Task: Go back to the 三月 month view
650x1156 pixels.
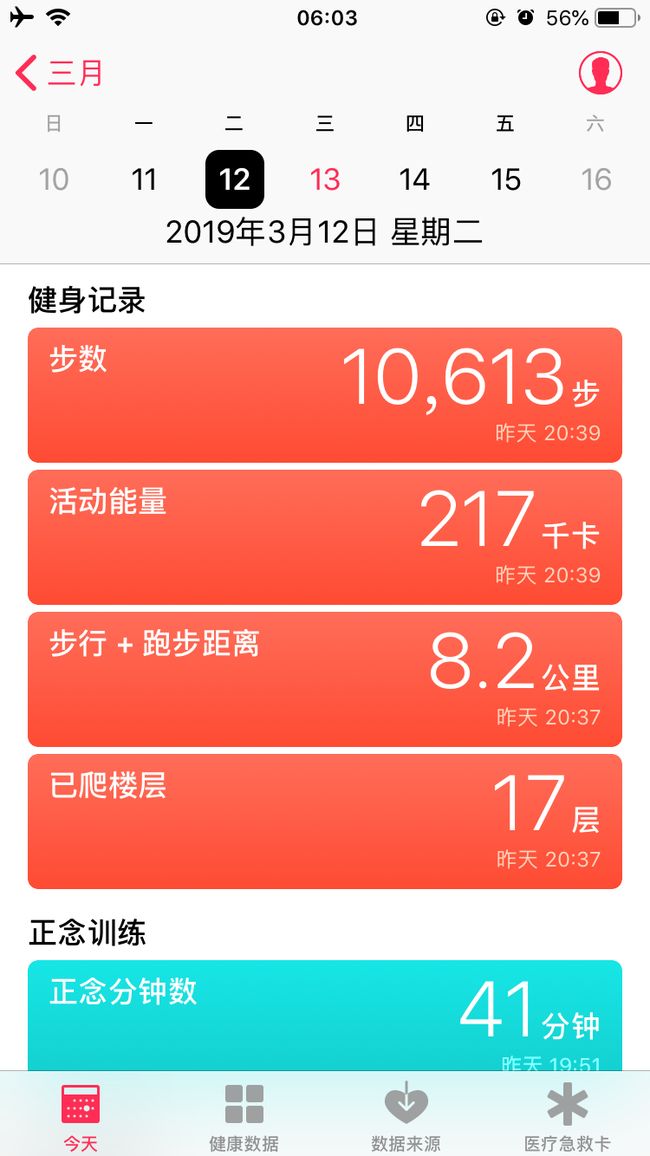Action: coord(59,73)
